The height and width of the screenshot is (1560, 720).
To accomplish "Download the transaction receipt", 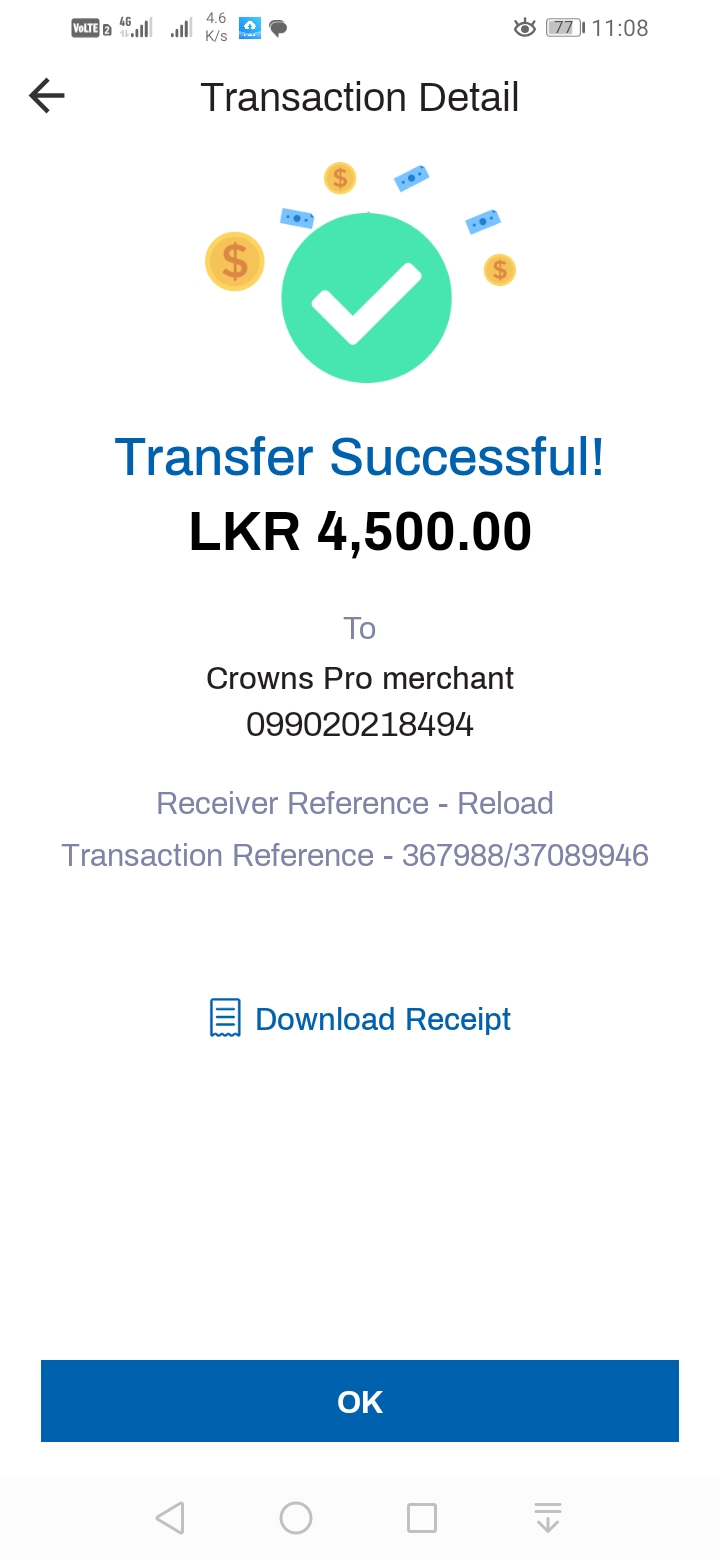I will coord(360,1019).
